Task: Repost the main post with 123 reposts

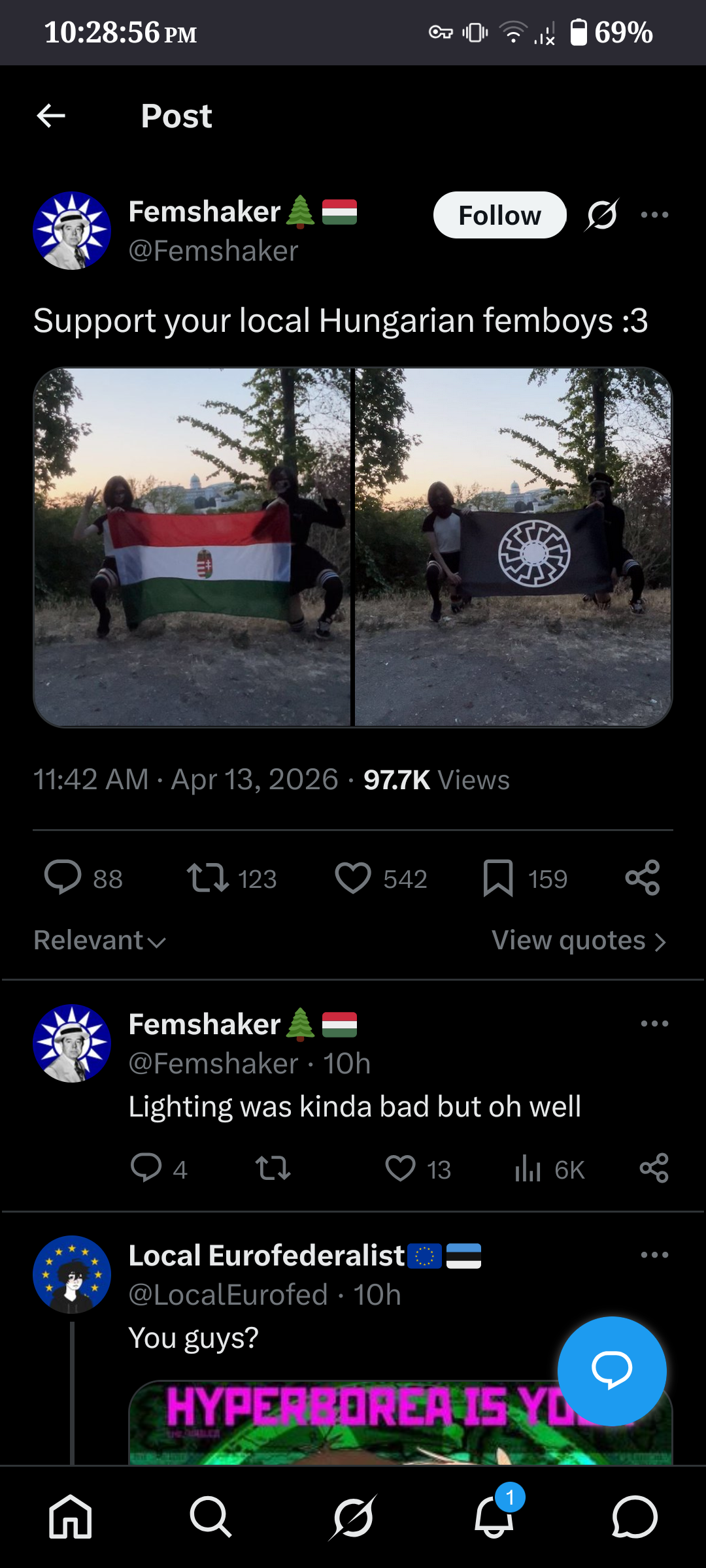Action: tap(208, 877)
